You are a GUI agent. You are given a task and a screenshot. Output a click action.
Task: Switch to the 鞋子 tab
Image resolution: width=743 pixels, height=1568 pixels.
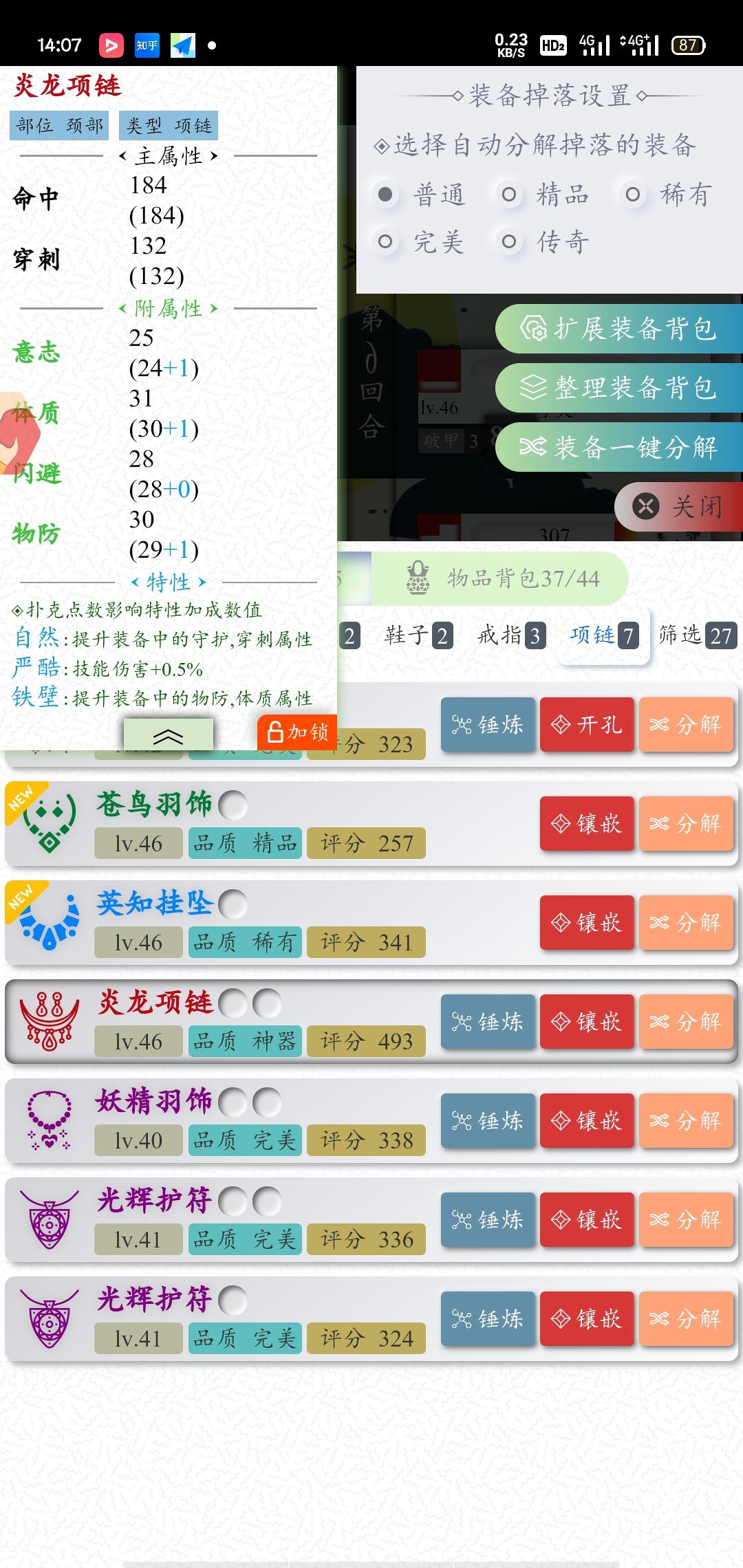tap(417, 635)
